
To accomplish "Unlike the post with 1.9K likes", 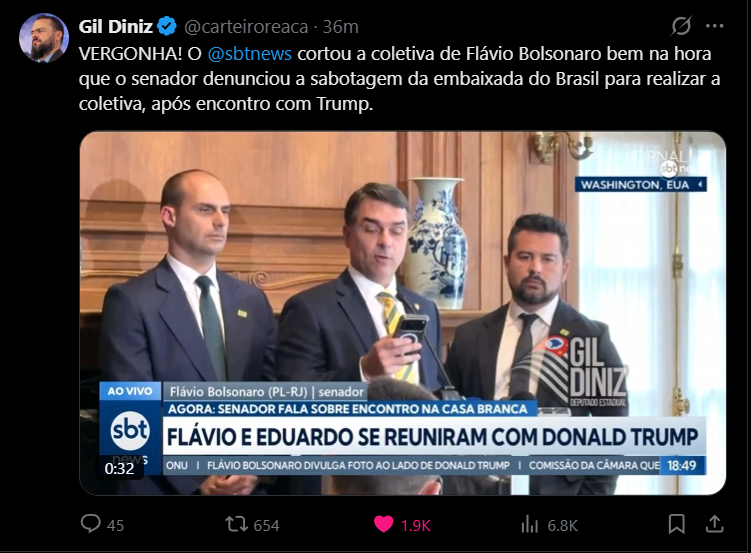I will [402, 525].
